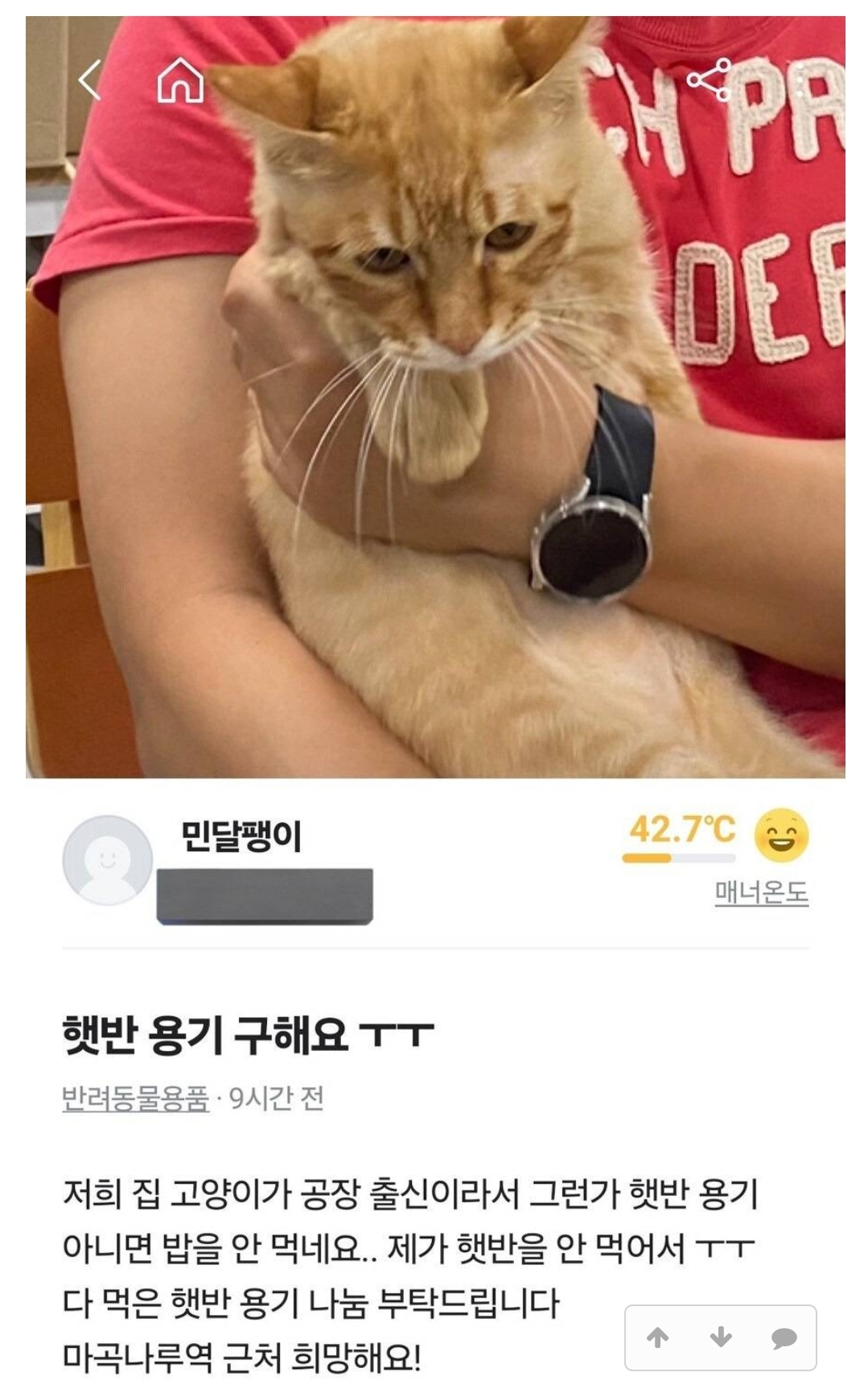This screenshot has height=1393, width=868.
Task: Tap the up arrow in the floating widget
Action: click(658, 1337)
